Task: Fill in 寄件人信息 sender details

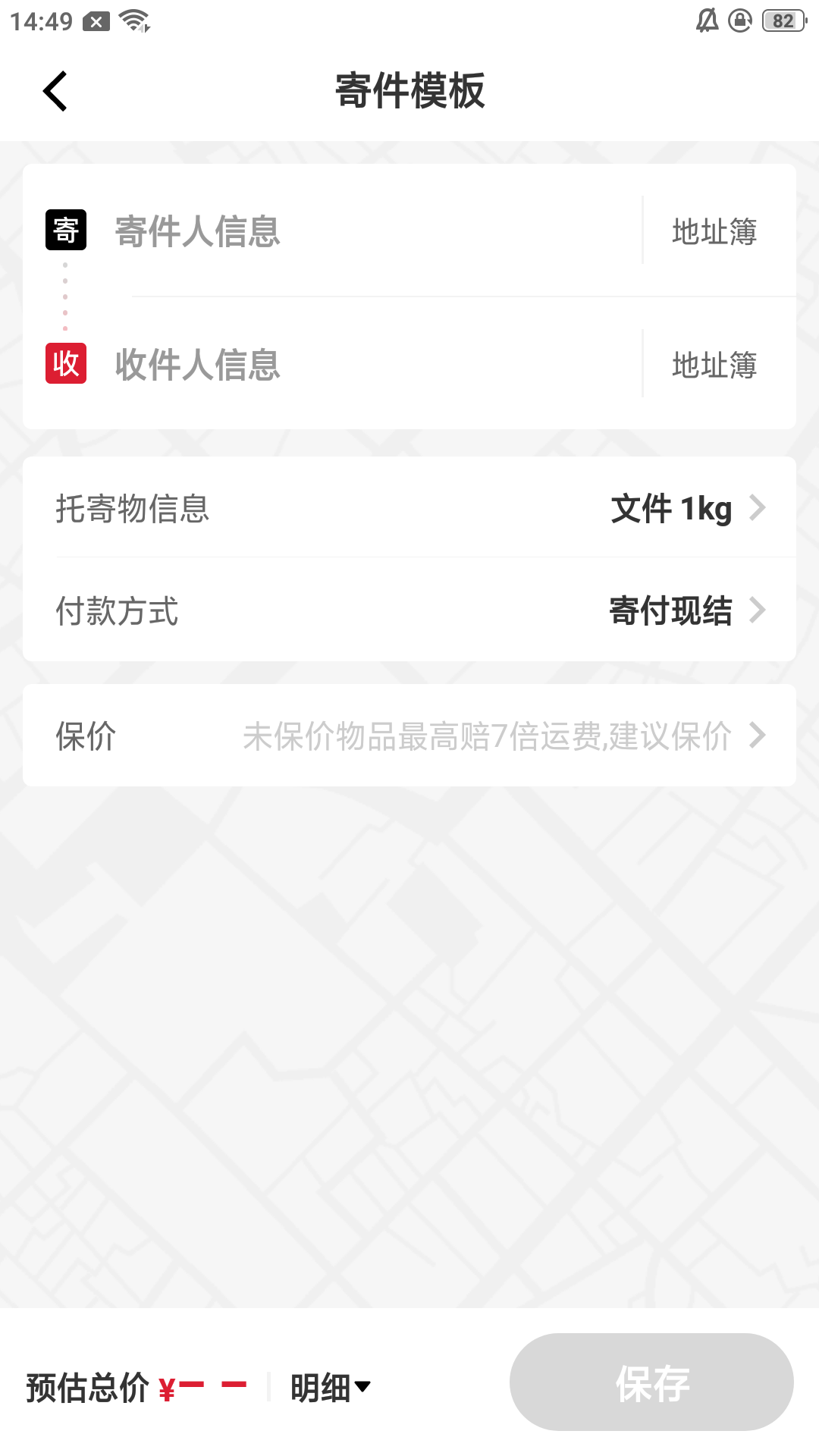Action: coord(197,231)
